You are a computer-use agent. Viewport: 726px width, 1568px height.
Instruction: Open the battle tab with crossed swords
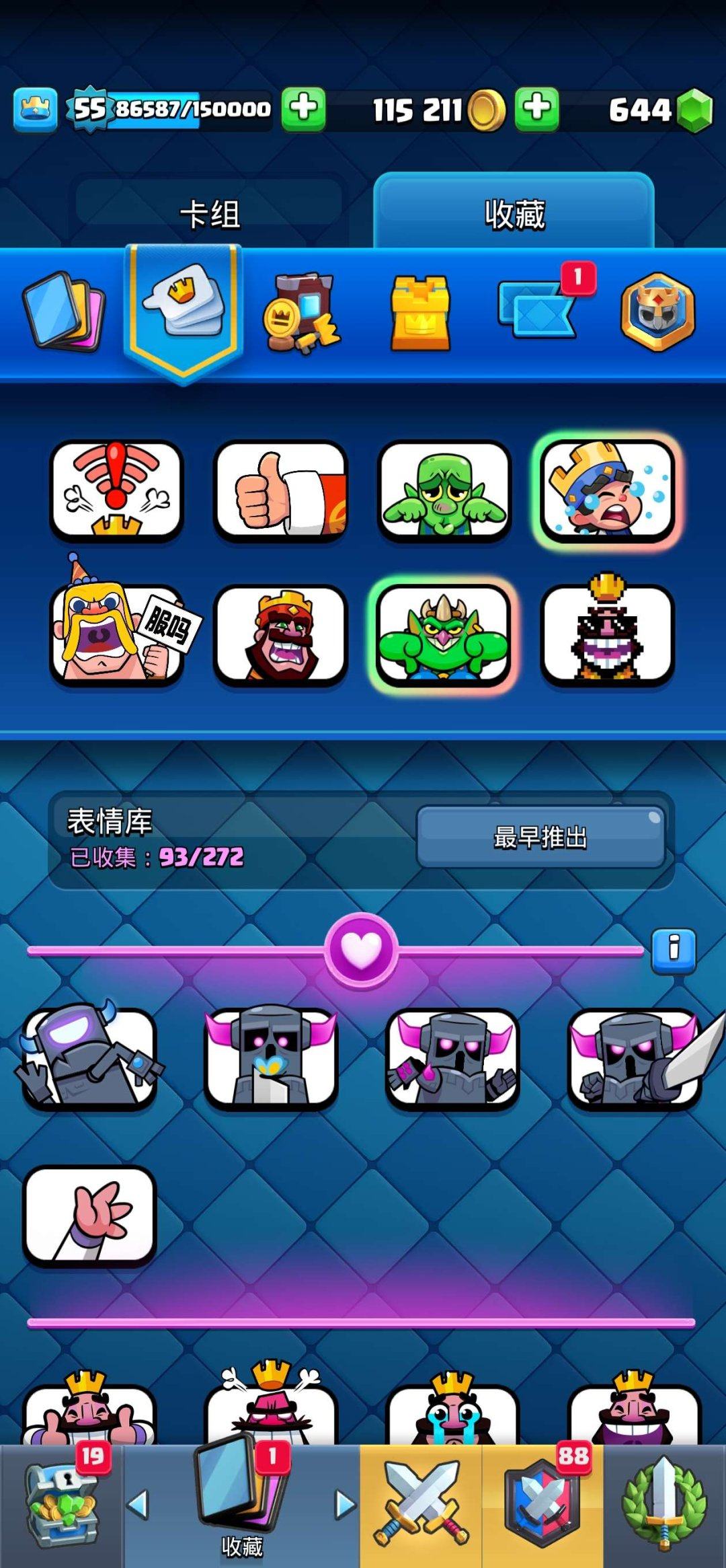421,1505
